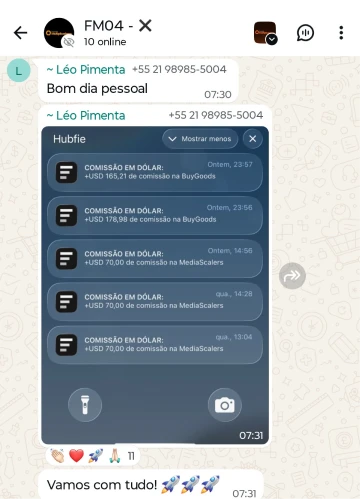The image size is (360, 499).
Task: Tap the community icon in header
Action: coord(265,33)
